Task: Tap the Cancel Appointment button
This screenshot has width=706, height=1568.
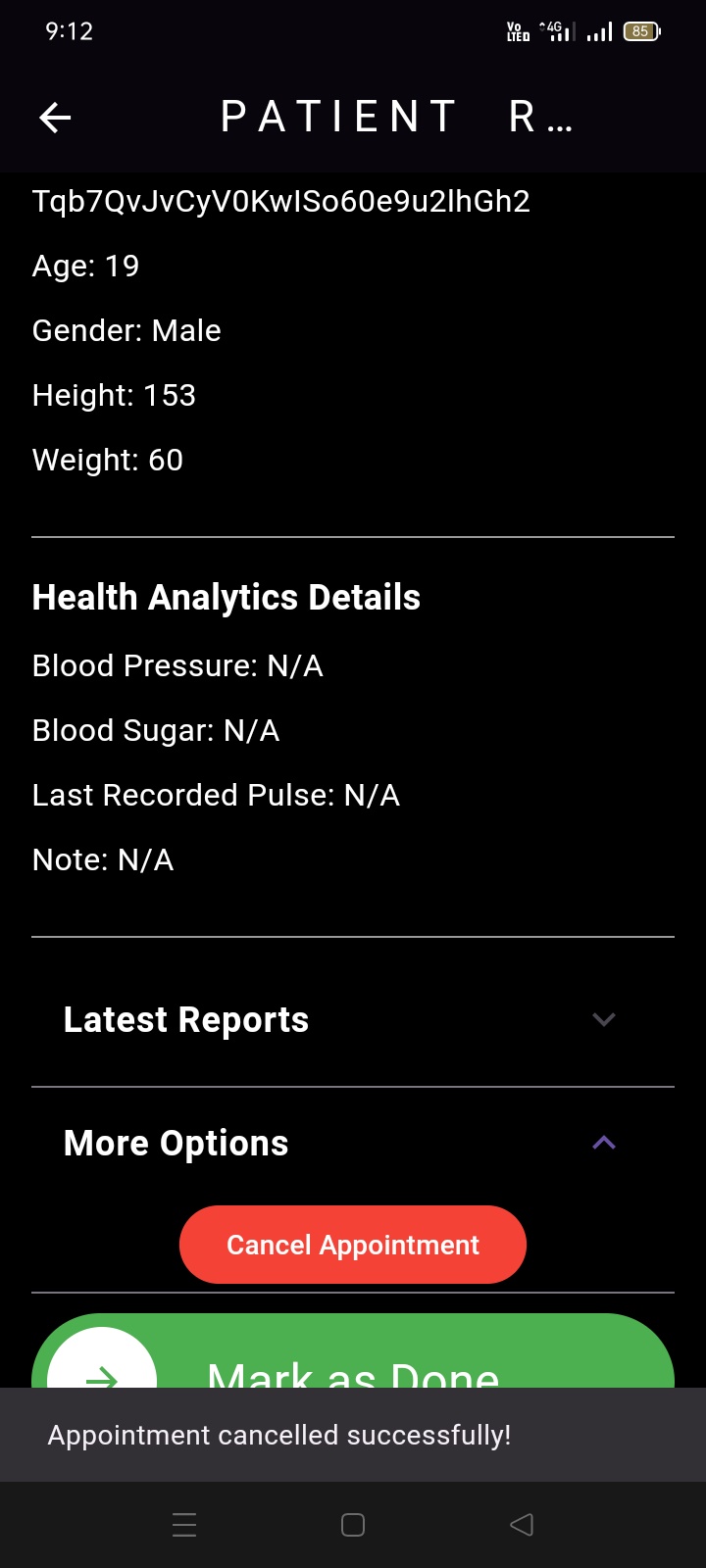Action: [x=353, y=1245]
